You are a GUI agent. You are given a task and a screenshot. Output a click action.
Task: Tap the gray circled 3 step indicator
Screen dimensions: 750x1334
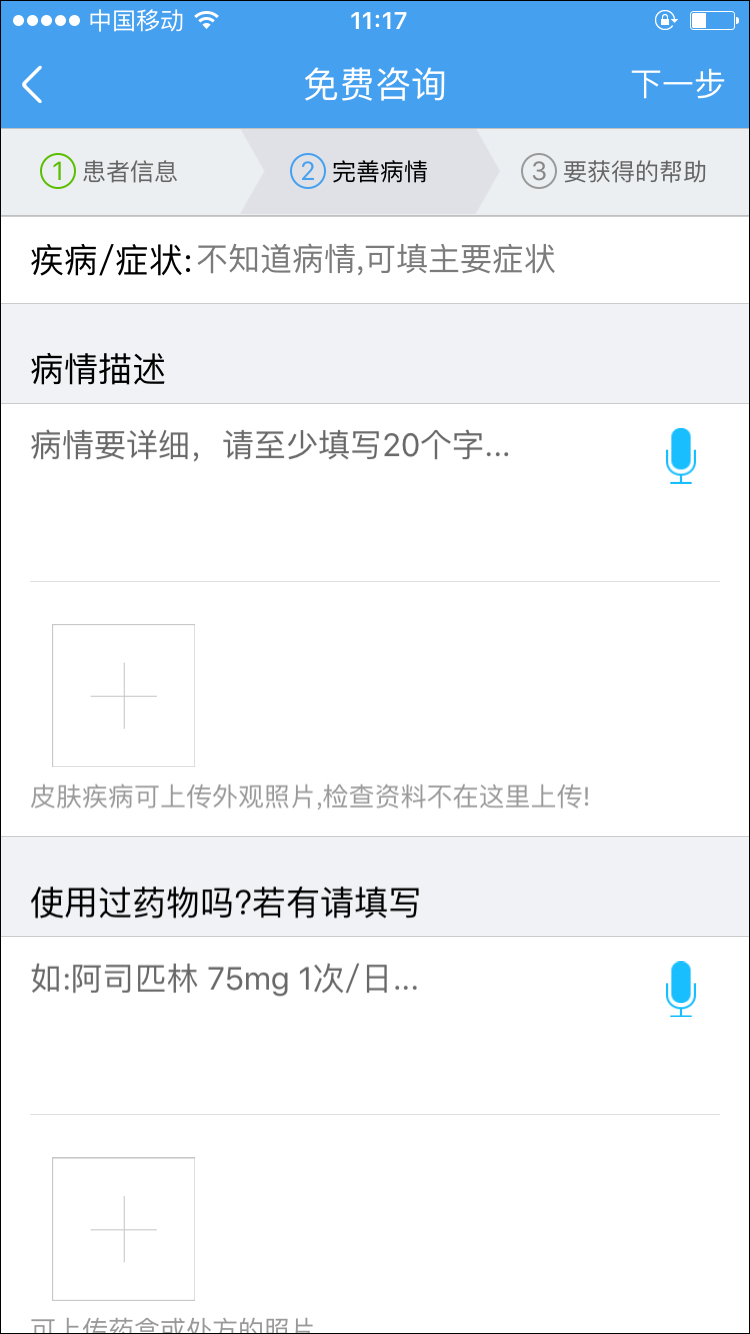pyautogui.click(x=539, y=171)
